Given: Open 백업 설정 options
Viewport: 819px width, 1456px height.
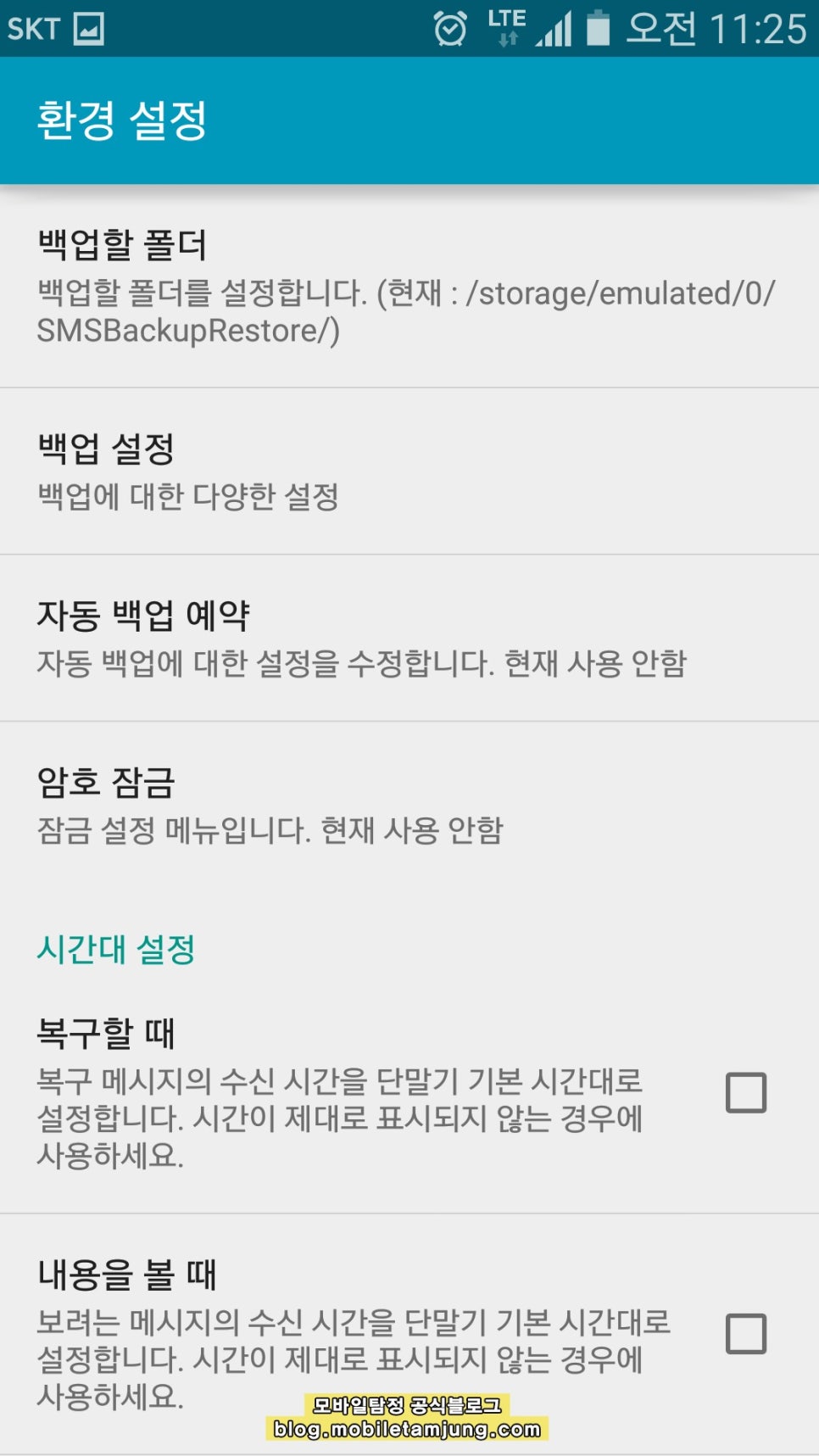Looking at the screenshot, I should pyautogui.click(x=409, y=471).
